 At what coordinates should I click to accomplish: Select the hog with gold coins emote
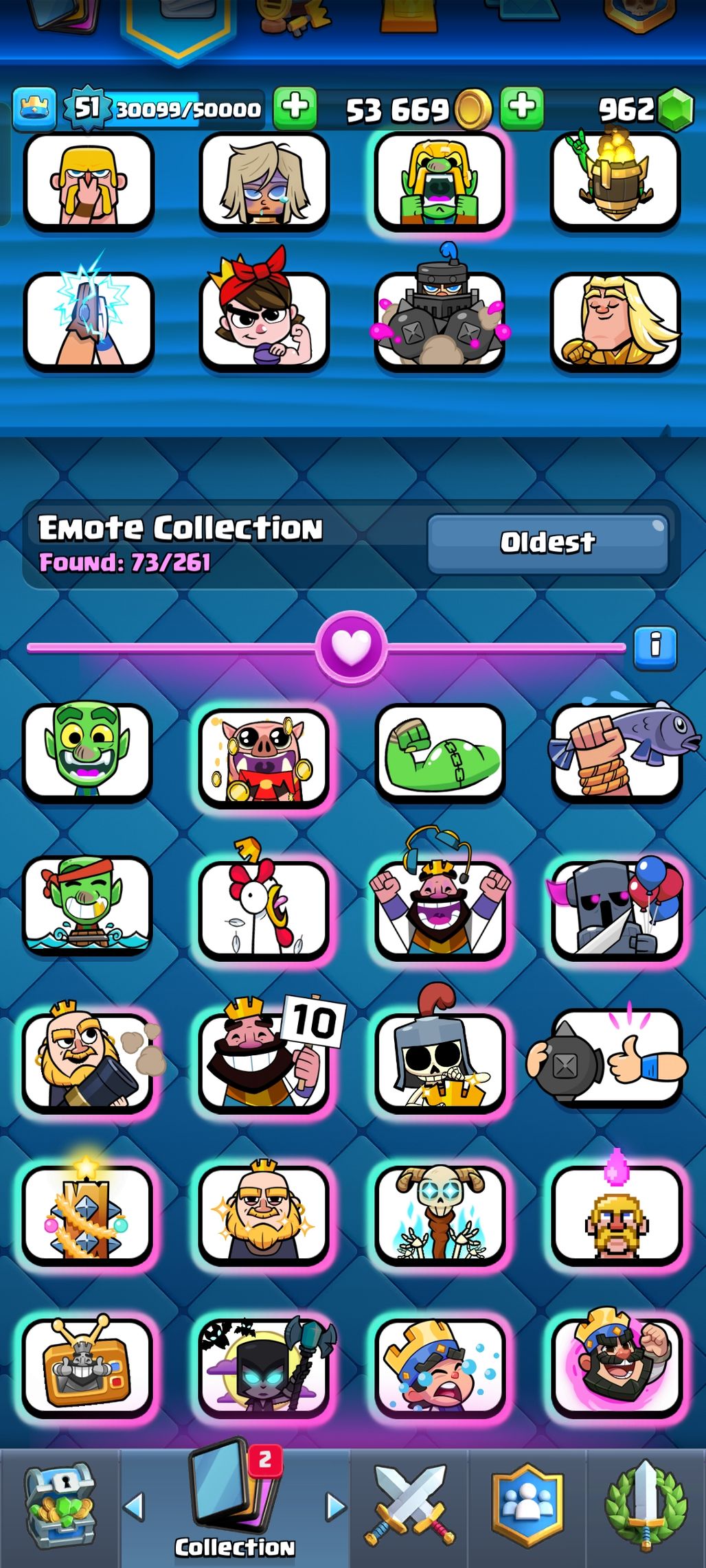point(264,756)
